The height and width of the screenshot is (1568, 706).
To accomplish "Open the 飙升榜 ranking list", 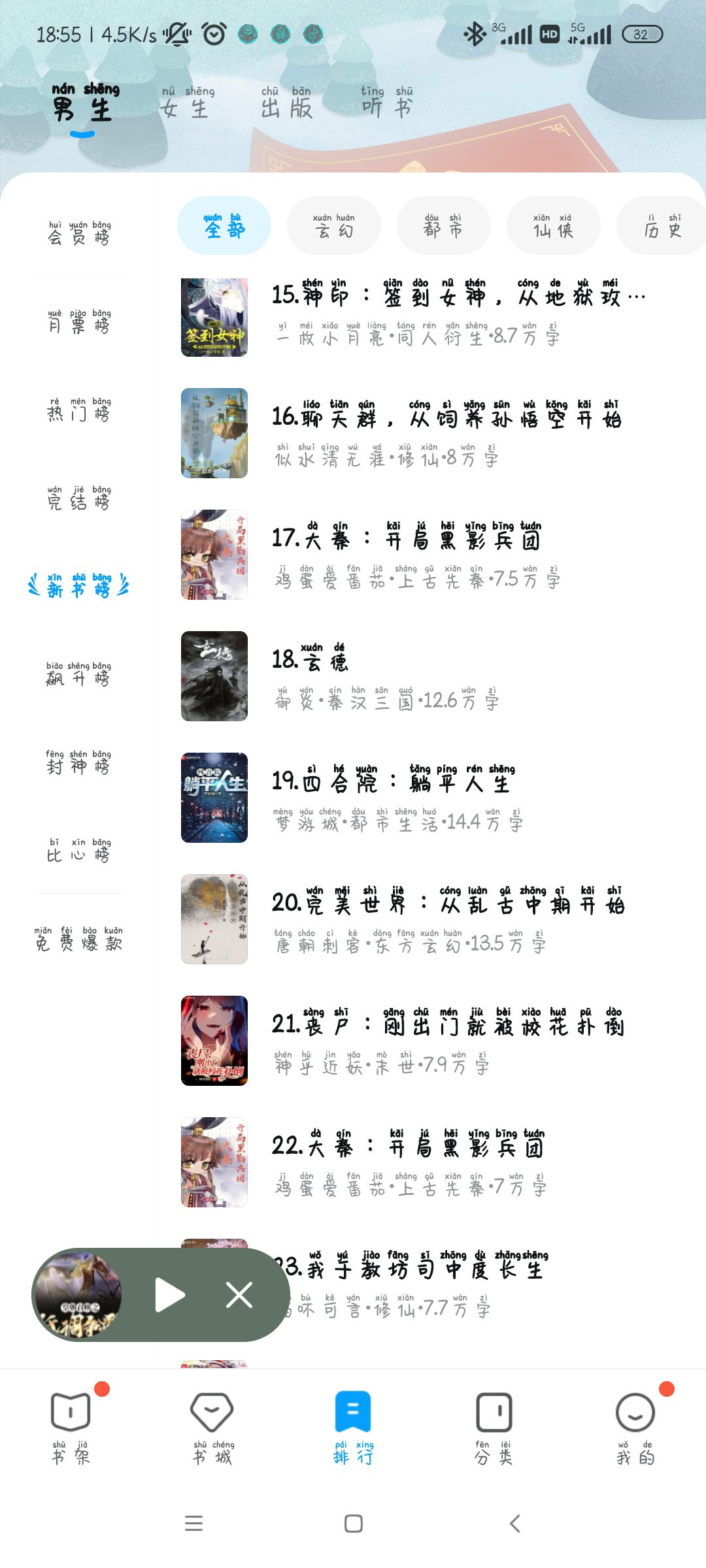I will coord(78,674).
